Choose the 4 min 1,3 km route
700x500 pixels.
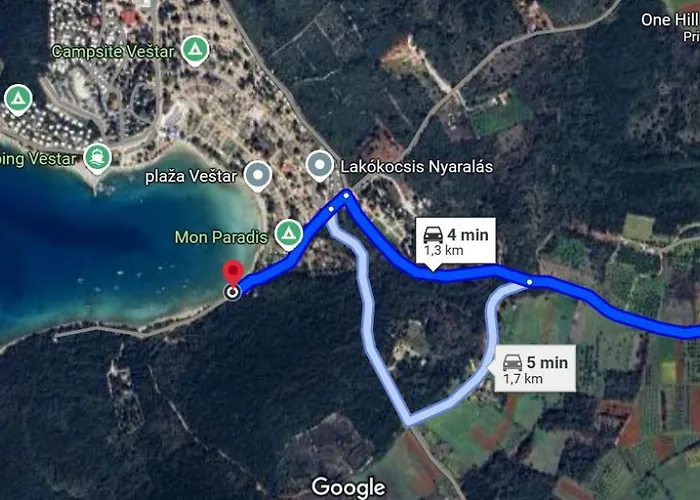[454, 241]
